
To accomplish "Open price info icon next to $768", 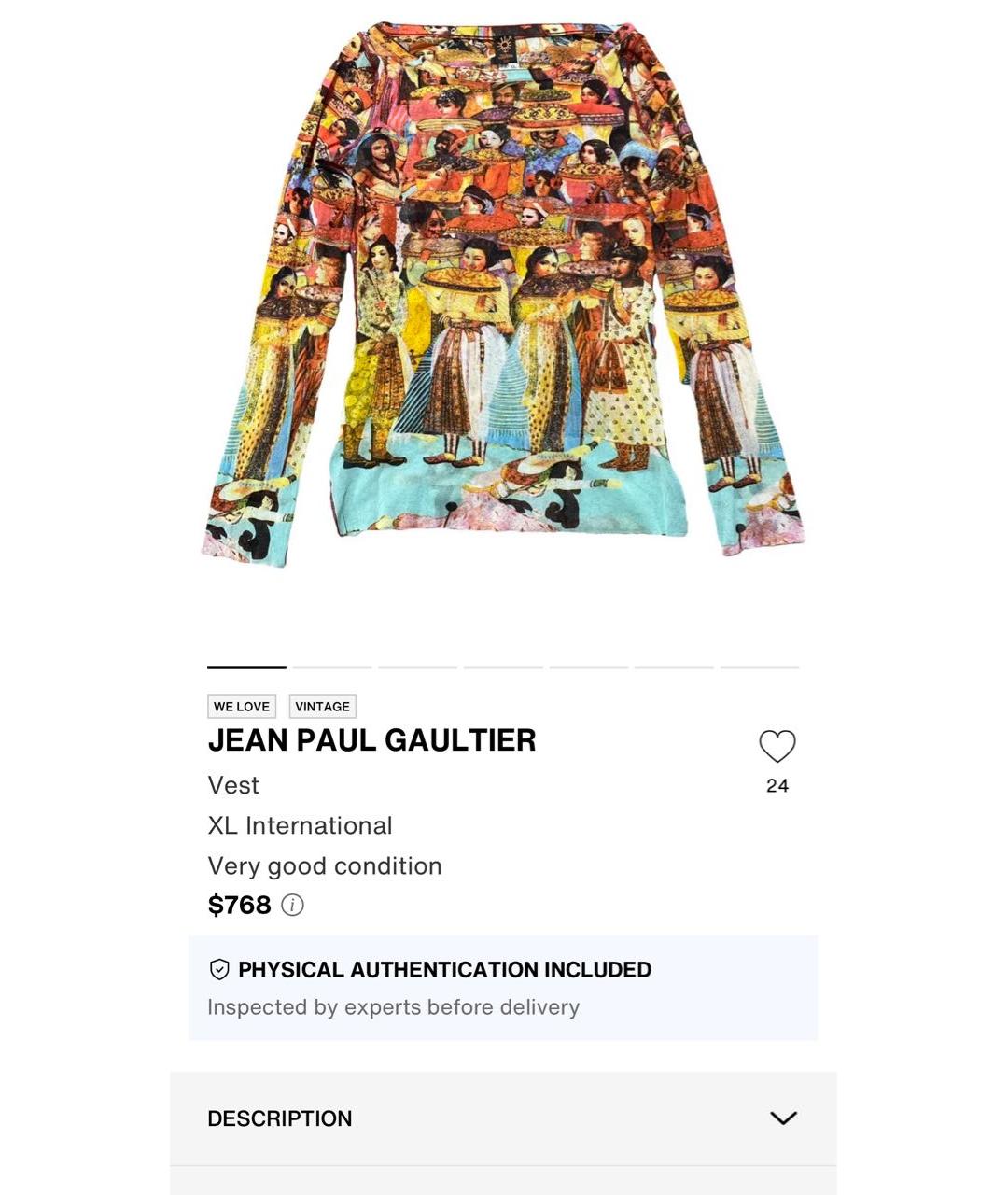I will point(292,905).
